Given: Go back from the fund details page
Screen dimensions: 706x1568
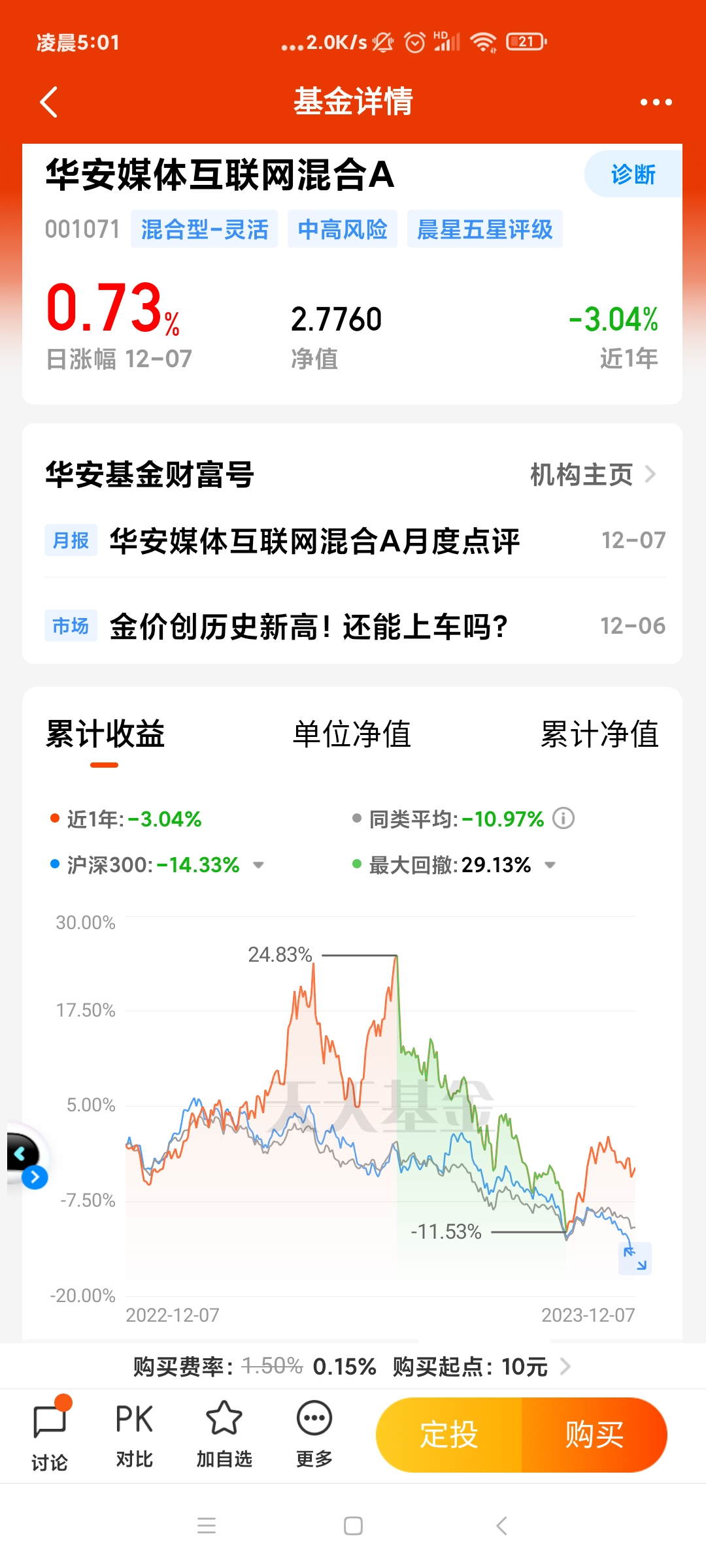Looking at the screenshot, I should [49, 102].
